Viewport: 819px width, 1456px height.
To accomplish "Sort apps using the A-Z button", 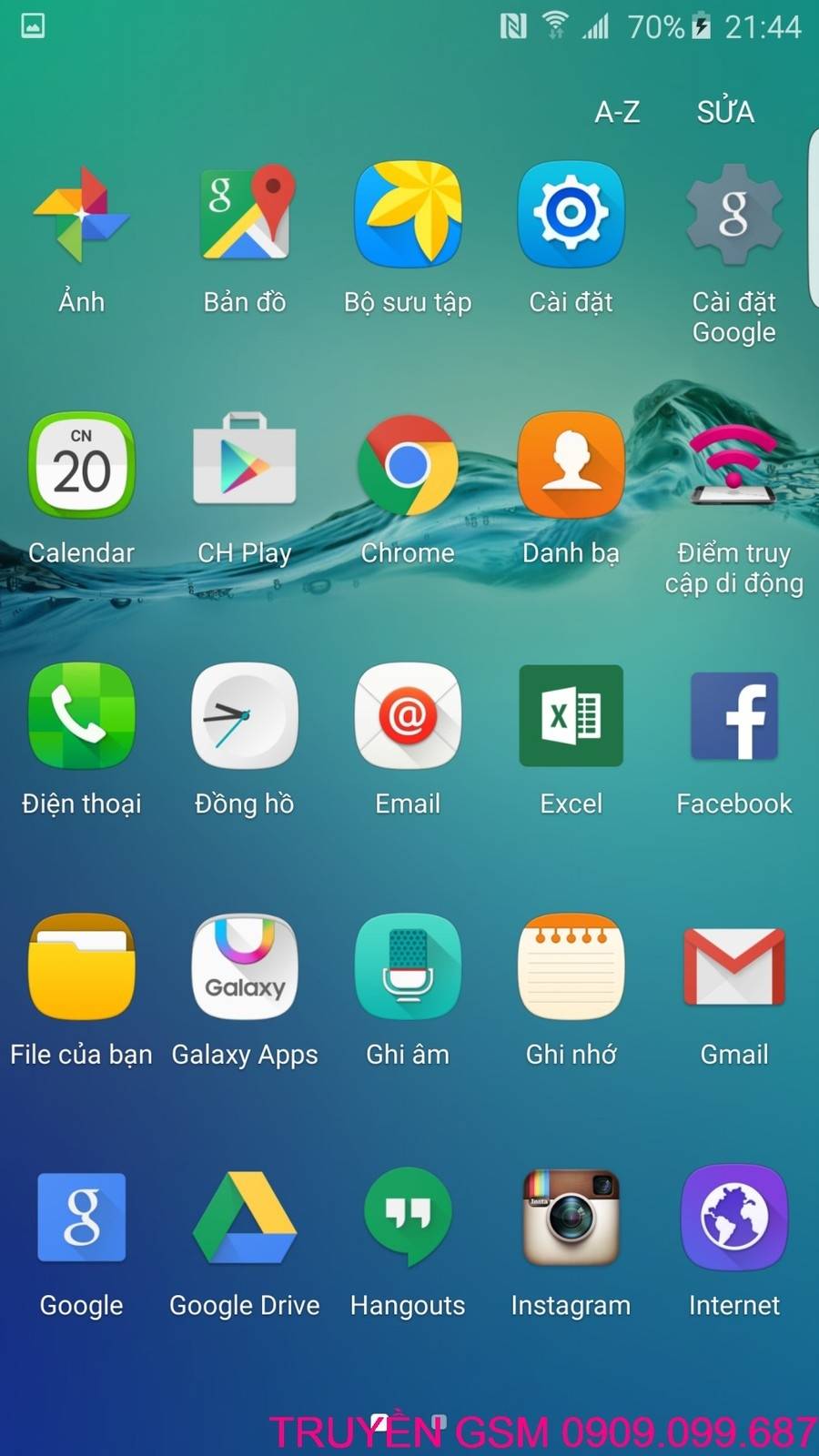I will [617, 112].
